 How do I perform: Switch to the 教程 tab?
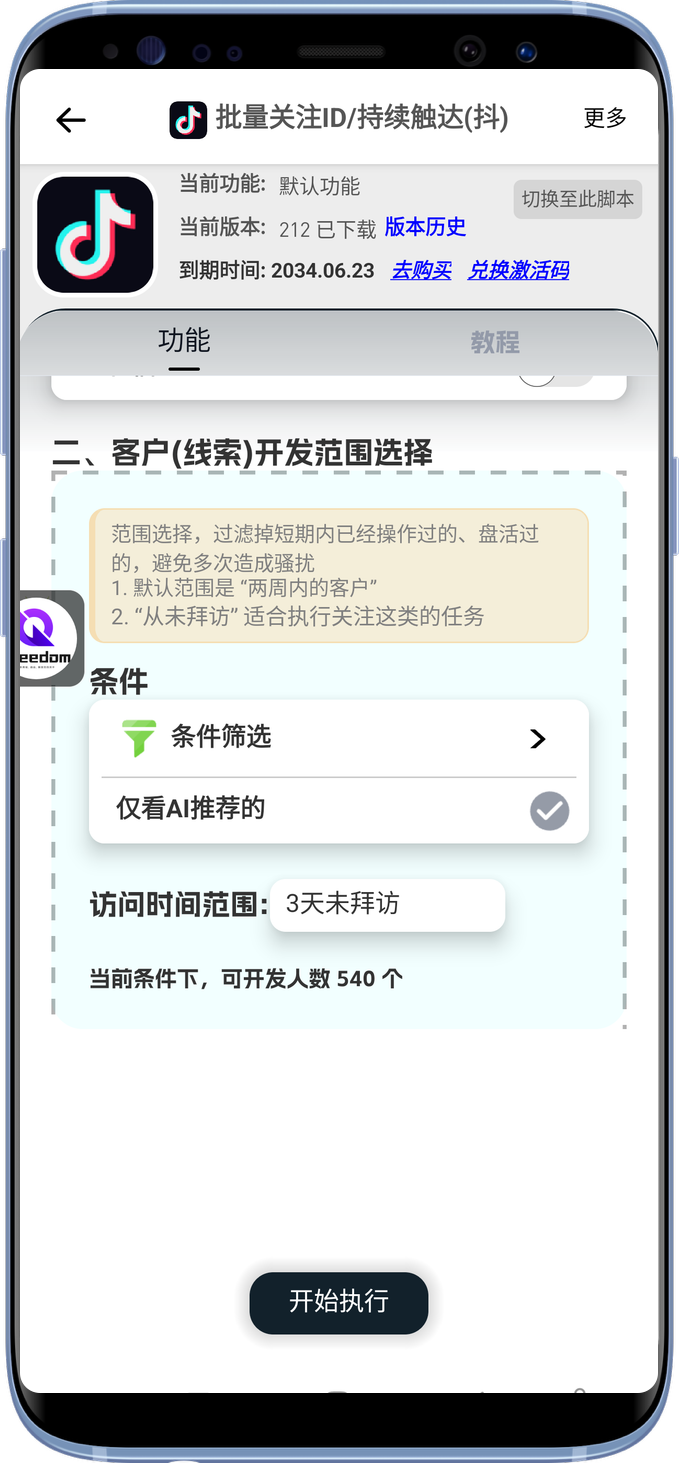click(x=495, y=343)
